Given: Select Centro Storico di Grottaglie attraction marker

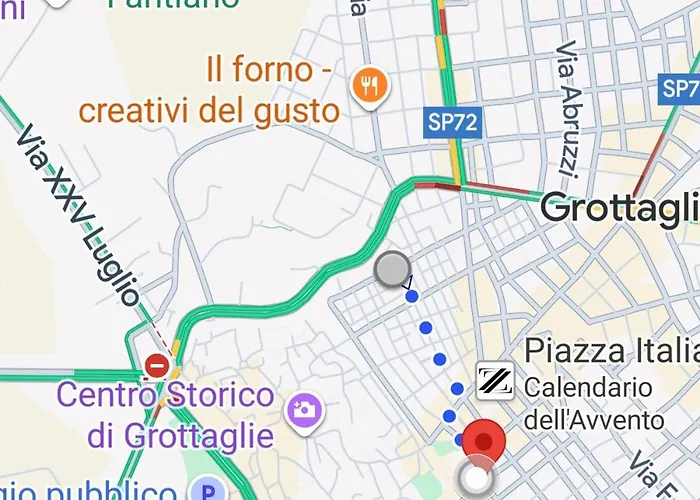Looking at the screenshot, I should [302, 408].
